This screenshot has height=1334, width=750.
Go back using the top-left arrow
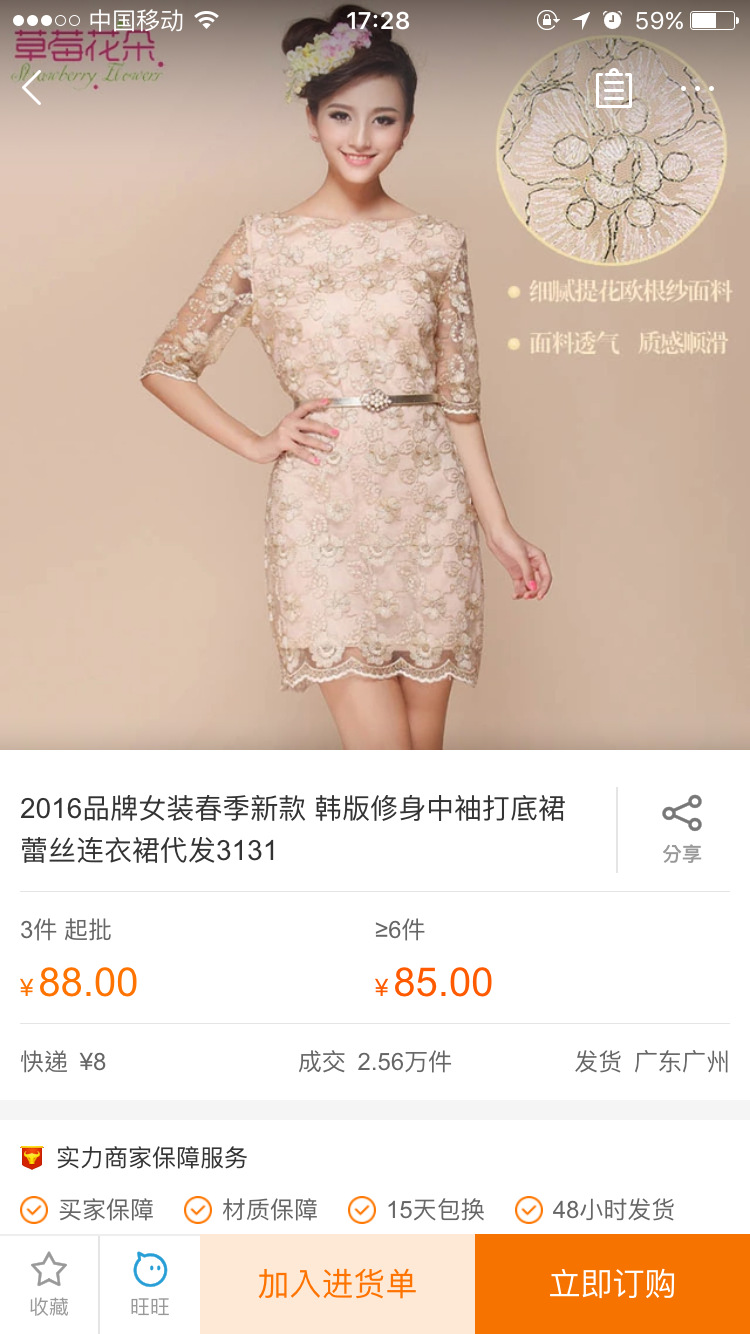click(32, 88)
